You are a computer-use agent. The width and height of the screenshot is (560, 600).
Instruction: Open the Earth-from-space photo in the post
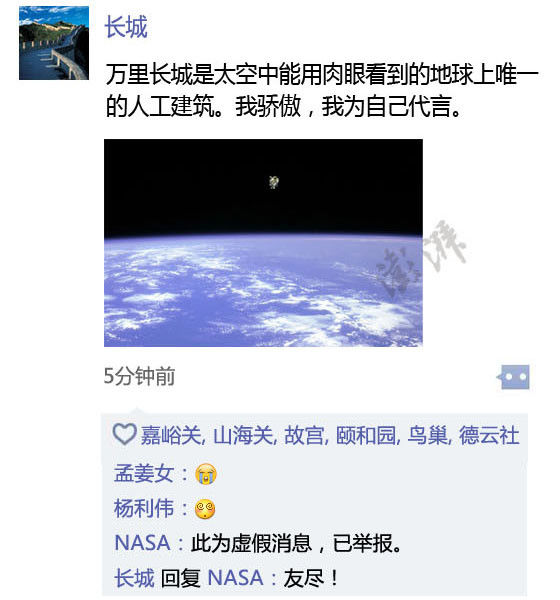263,243
